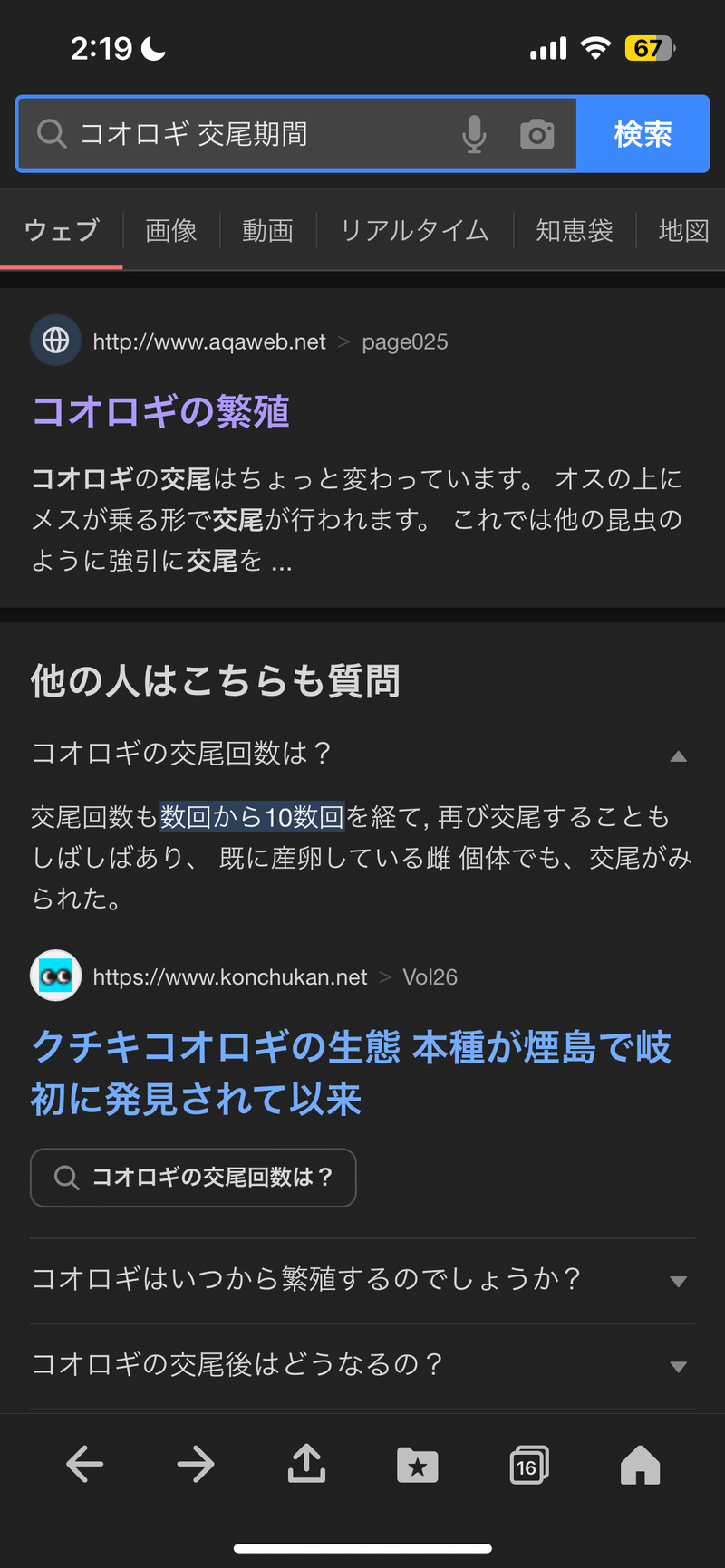Switch to the 動画 tab
Screen dimensions: 725x1568
click(267, 231)
